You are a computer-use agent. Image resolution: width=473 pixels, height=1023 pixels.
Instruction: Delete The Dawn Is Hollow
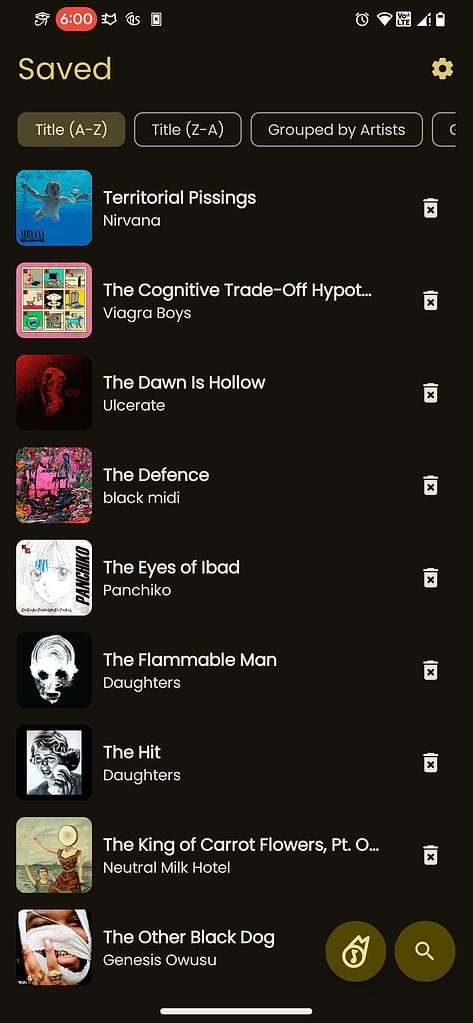pos(430,393)
